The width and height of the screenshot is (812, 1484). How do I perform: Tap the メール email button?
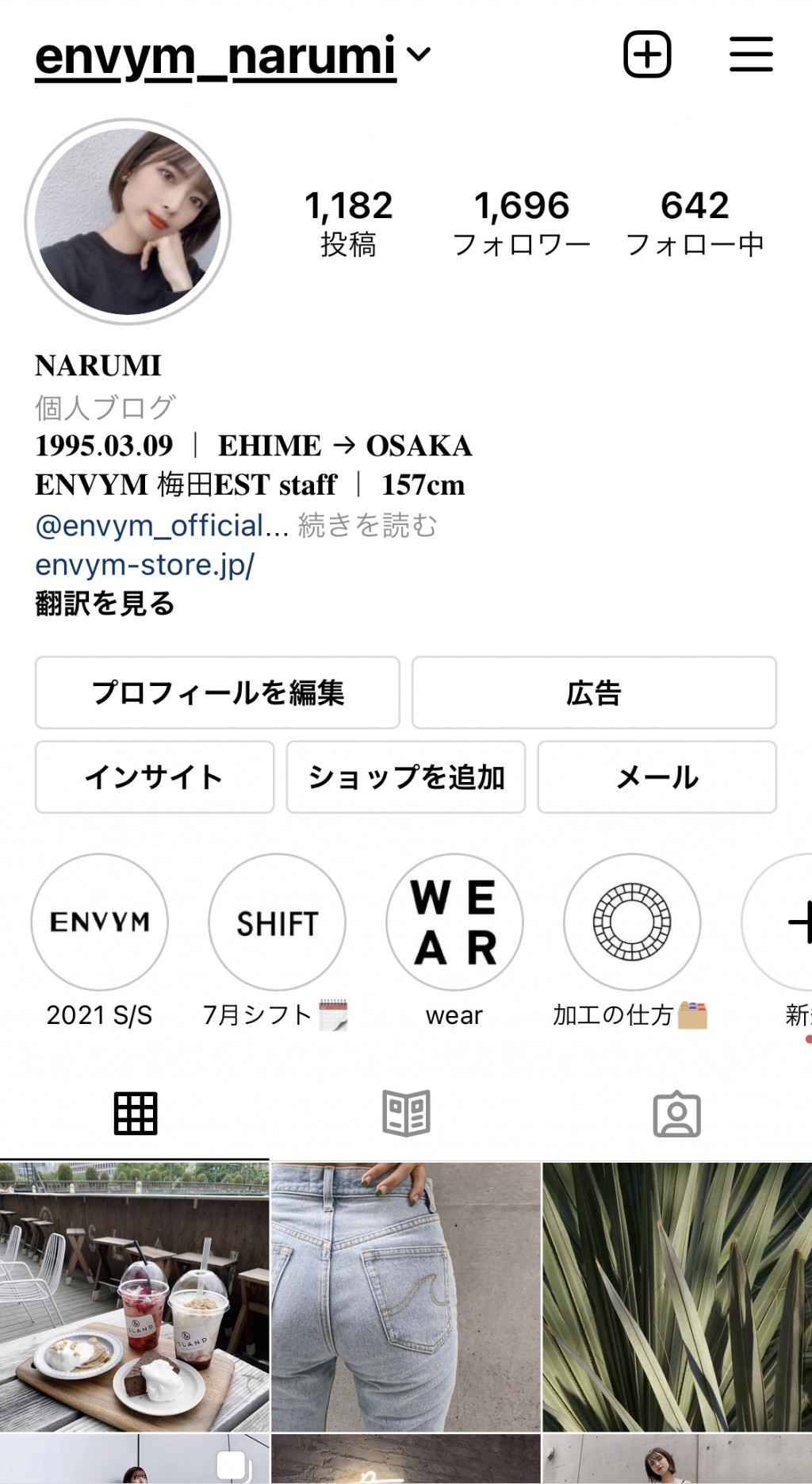click(657, 777)
